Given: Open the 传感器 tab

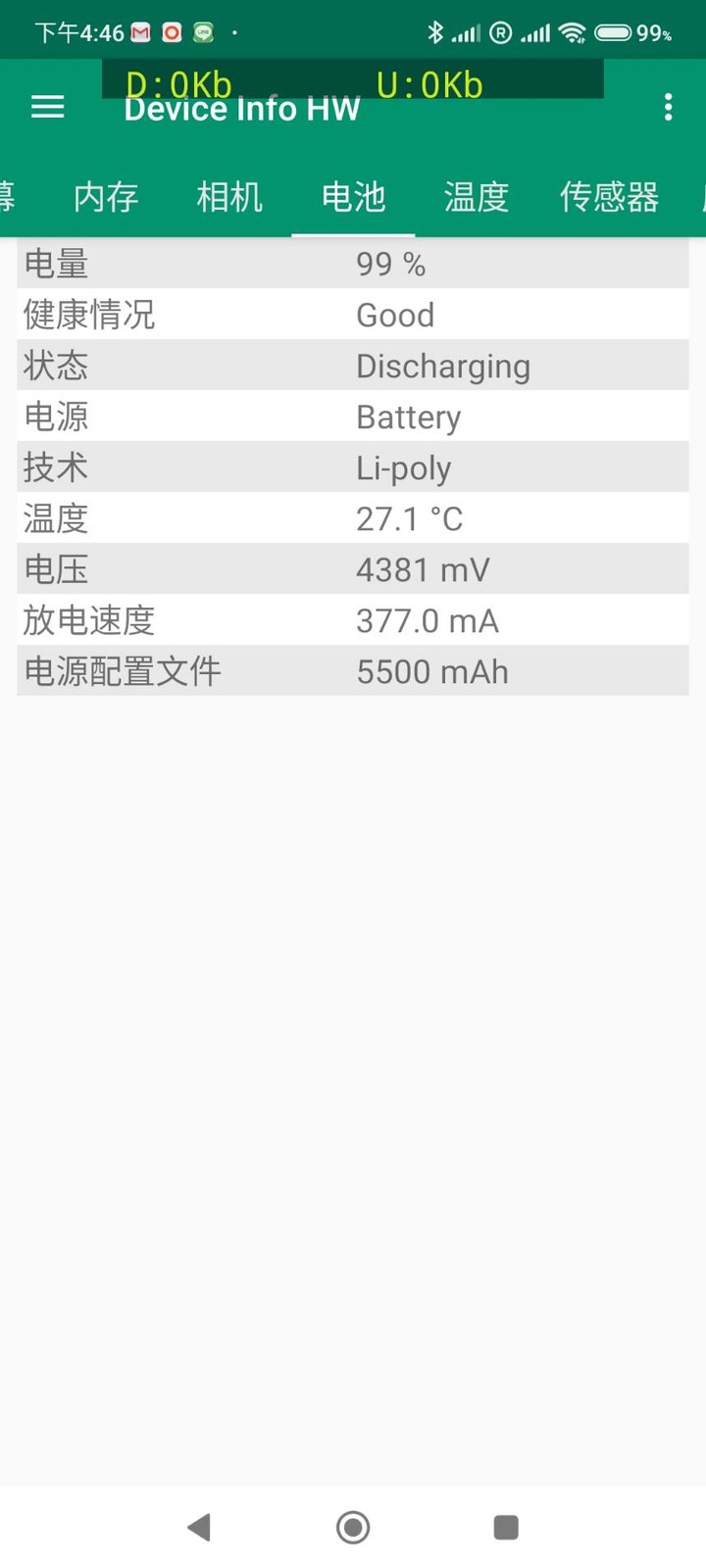Looking at the screenshot, I should pyautogui.click(x=609, y=197).
